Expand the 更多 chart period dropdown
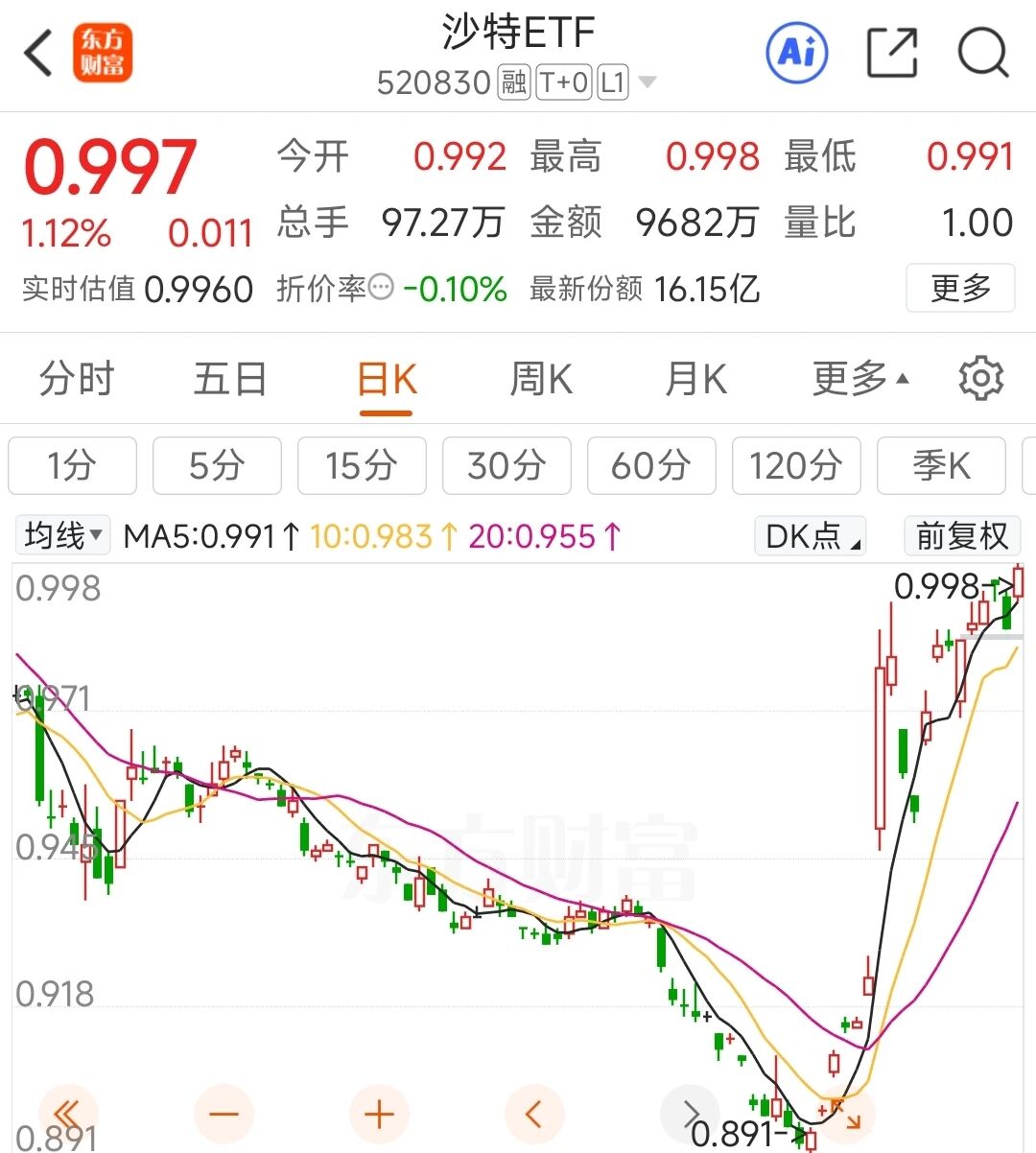 point(860,379)
